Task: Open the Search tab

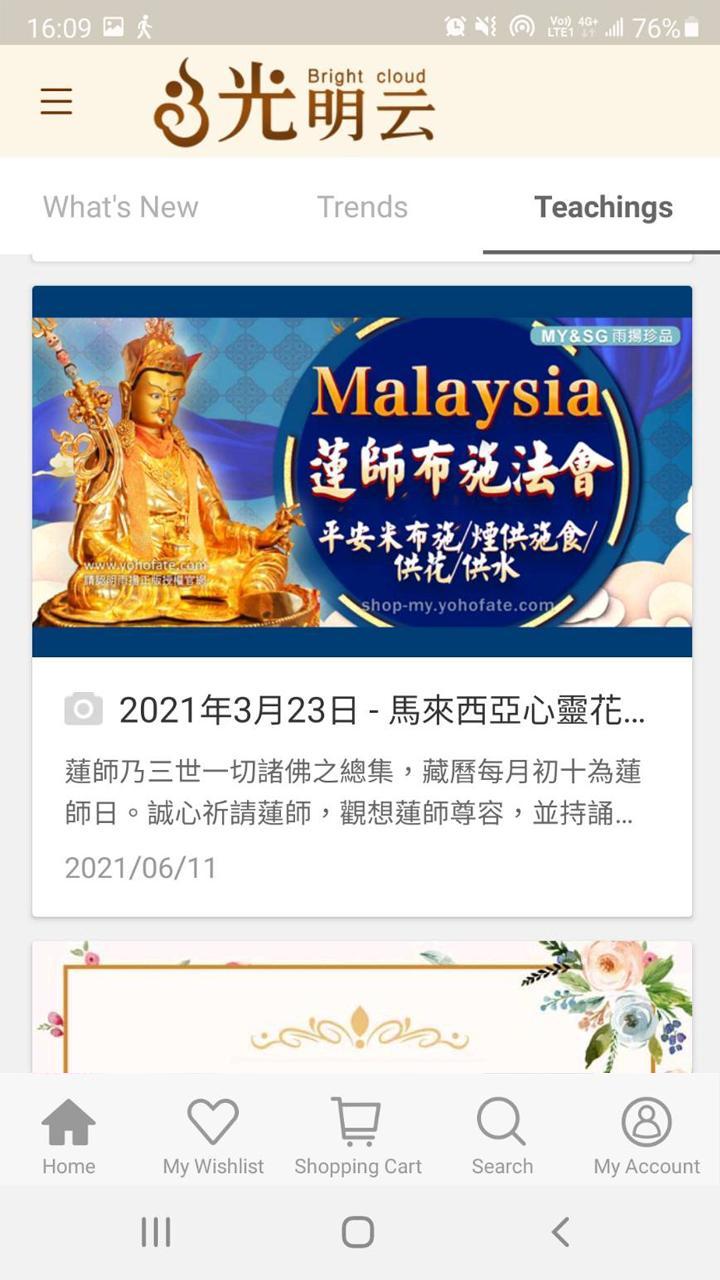Action: pos(502,1136)
